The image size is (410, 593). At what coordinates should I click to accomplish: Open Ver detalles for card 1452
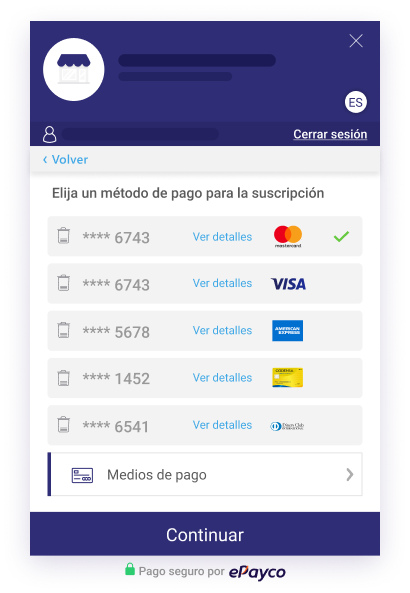(222, 378)
